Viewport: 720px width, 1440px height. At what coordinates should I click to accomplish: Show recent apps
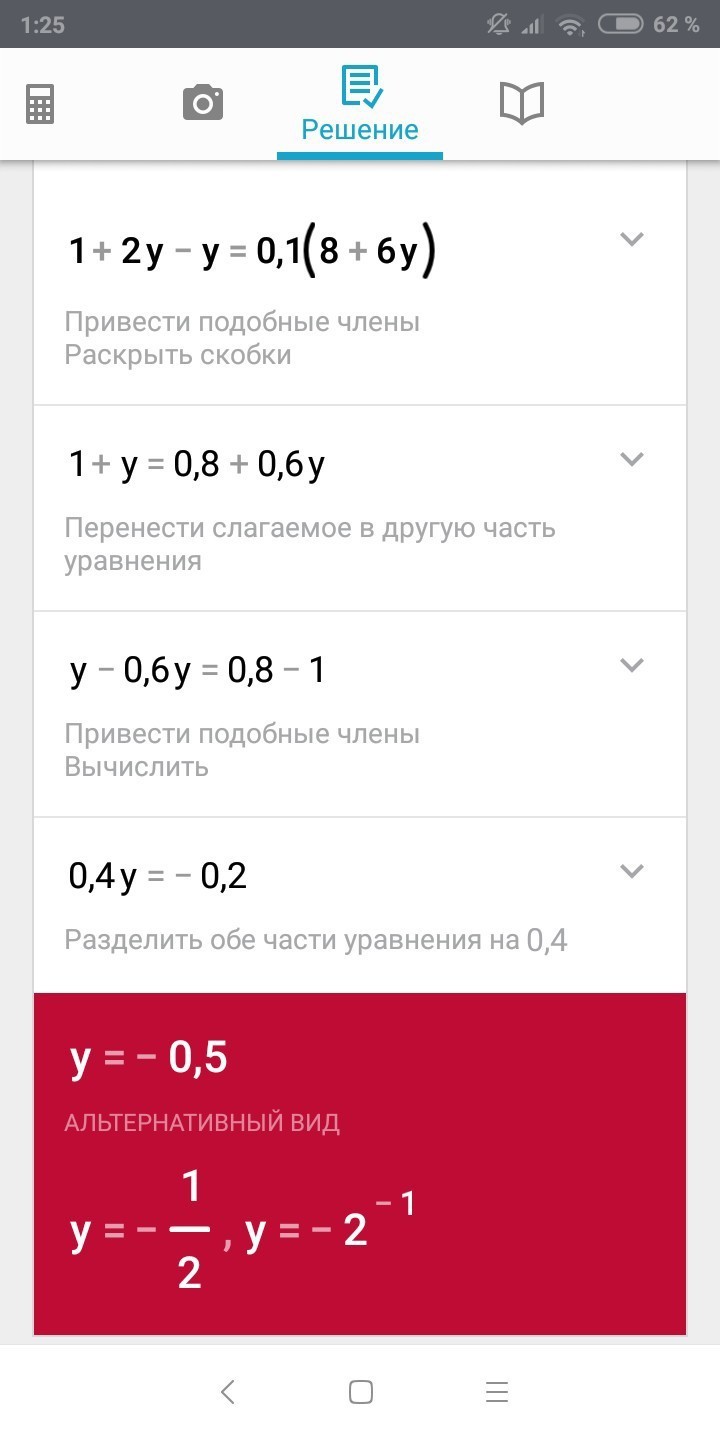pos(497,1392)
